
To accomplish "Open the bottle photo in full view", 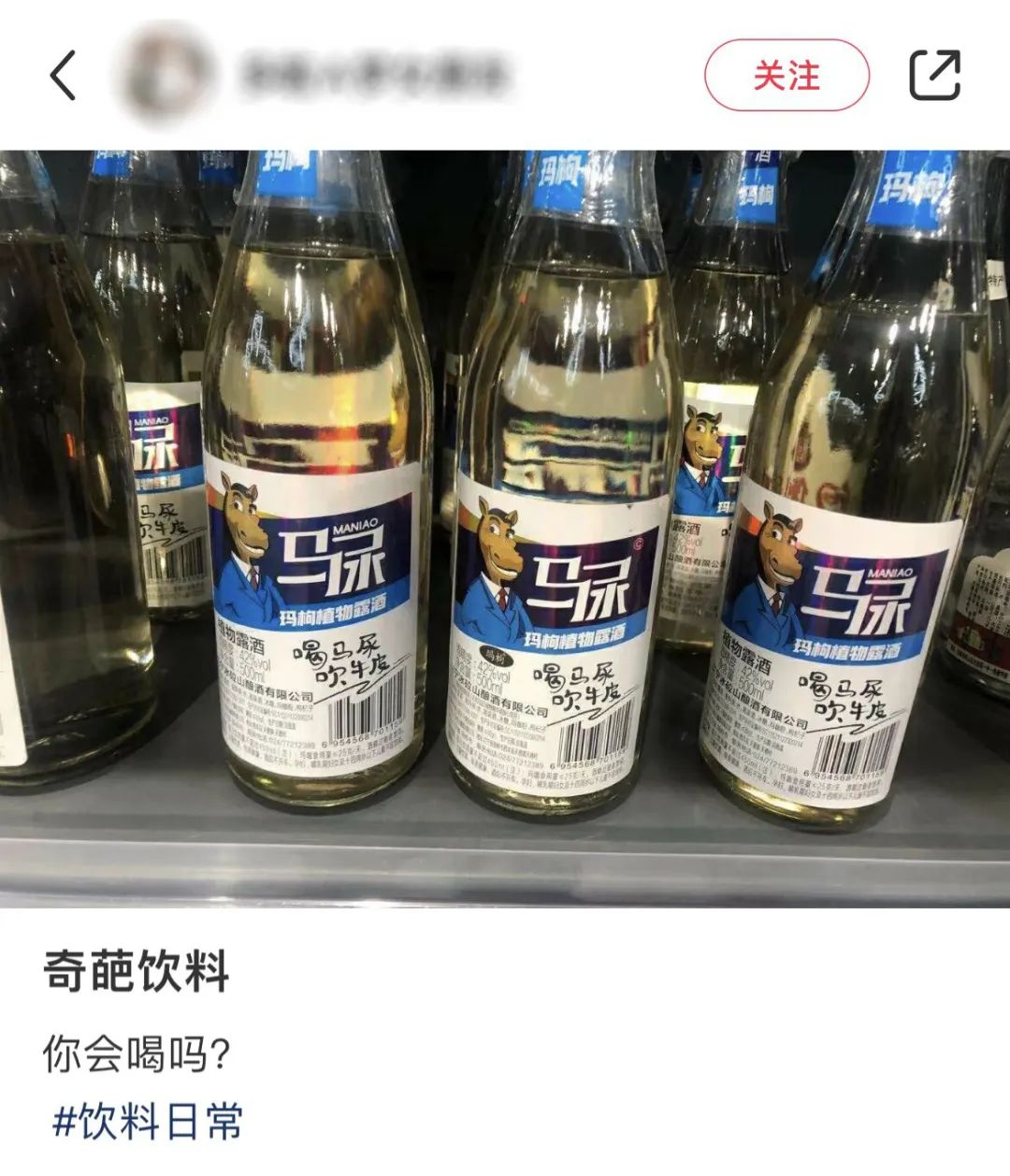I will [505, 529].
